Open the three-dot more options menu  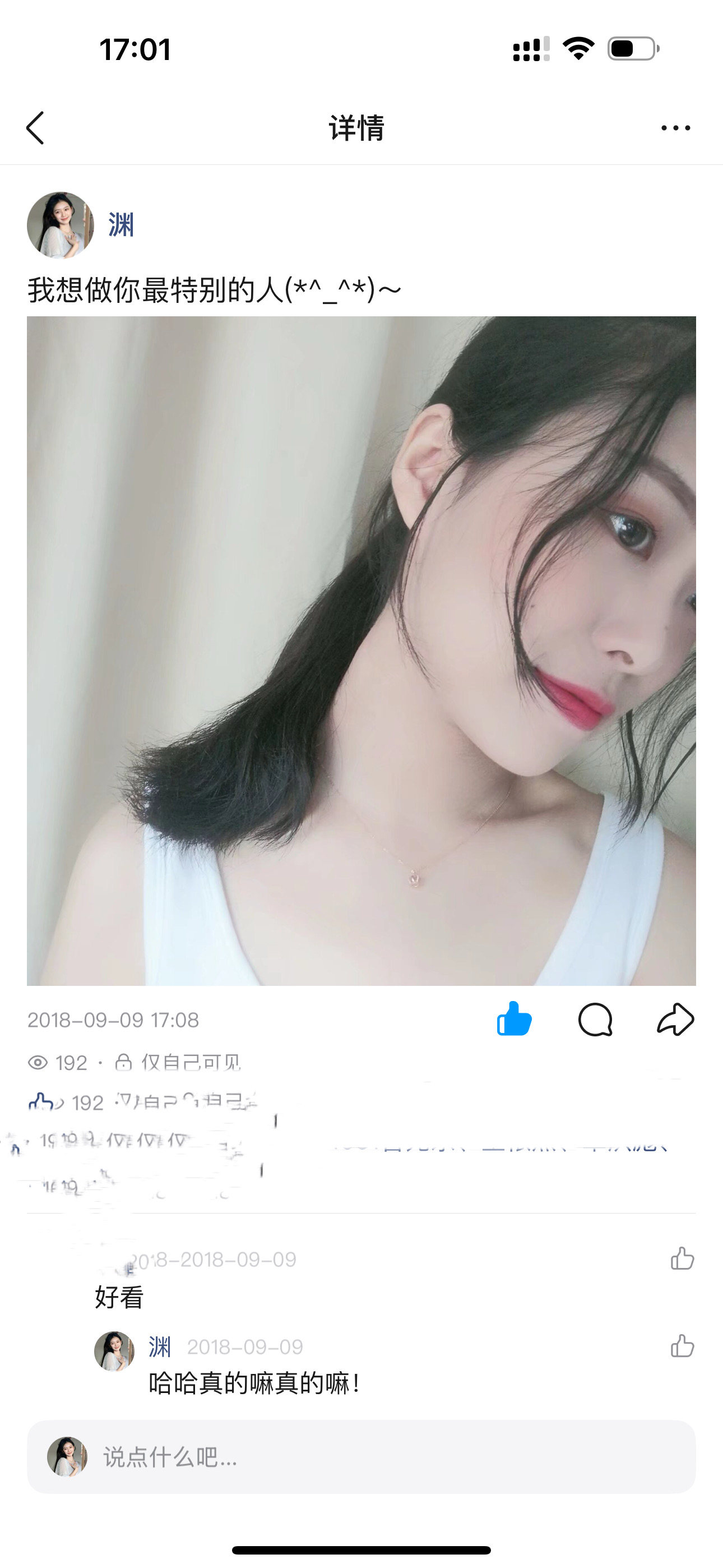[x=675, y=128]
